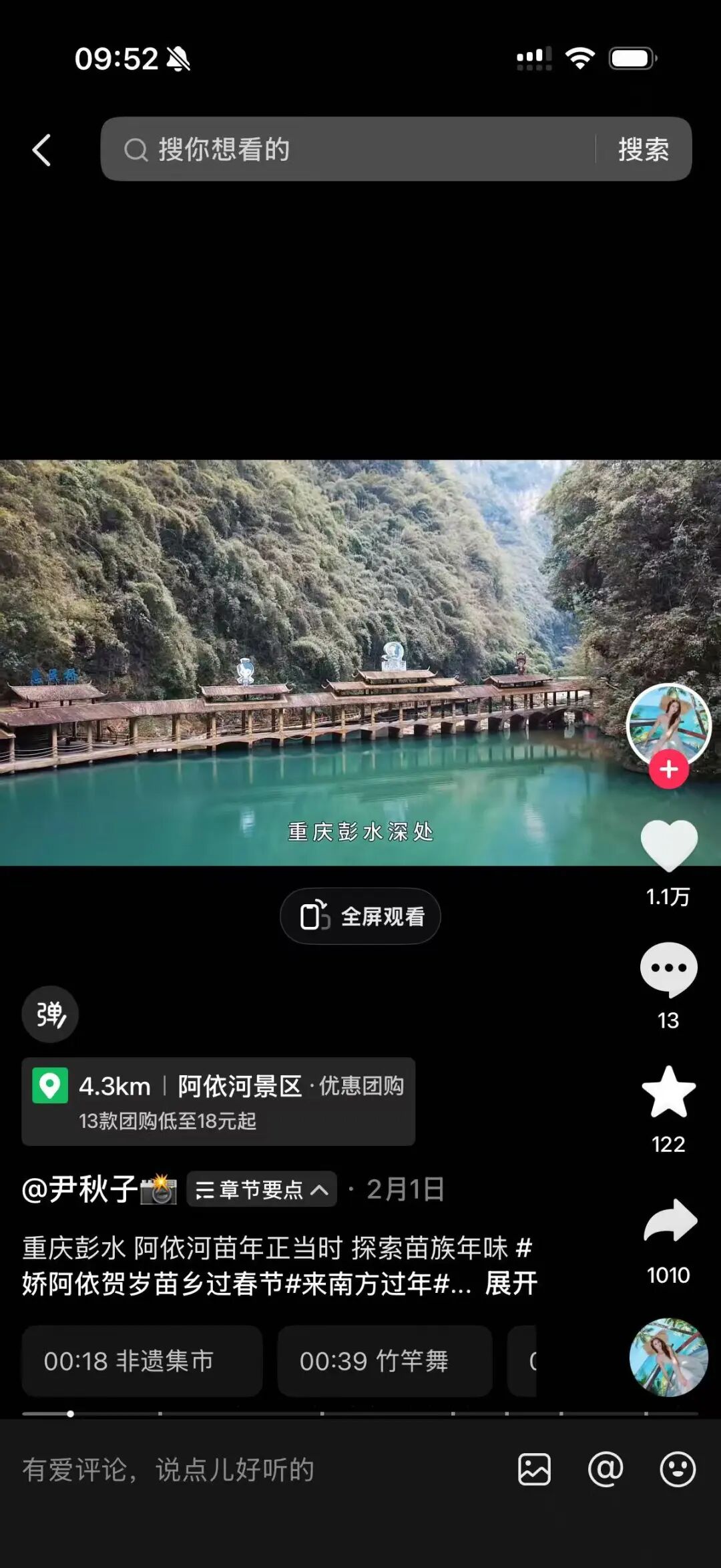Open the 阿依河景区 group-buy location card
Screen dimensions: 721x1568
[x=218, y=1101]
